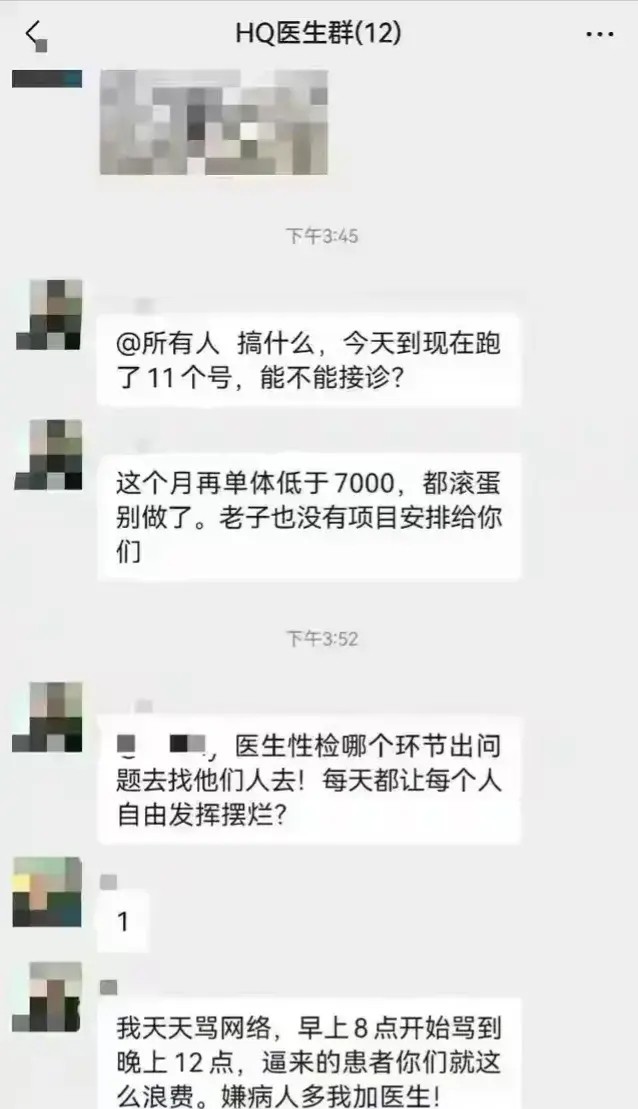Viewport: 638px width, 1109px height.
Task: Open sender avatar next to message "1"
Action: tap(47, 891)
